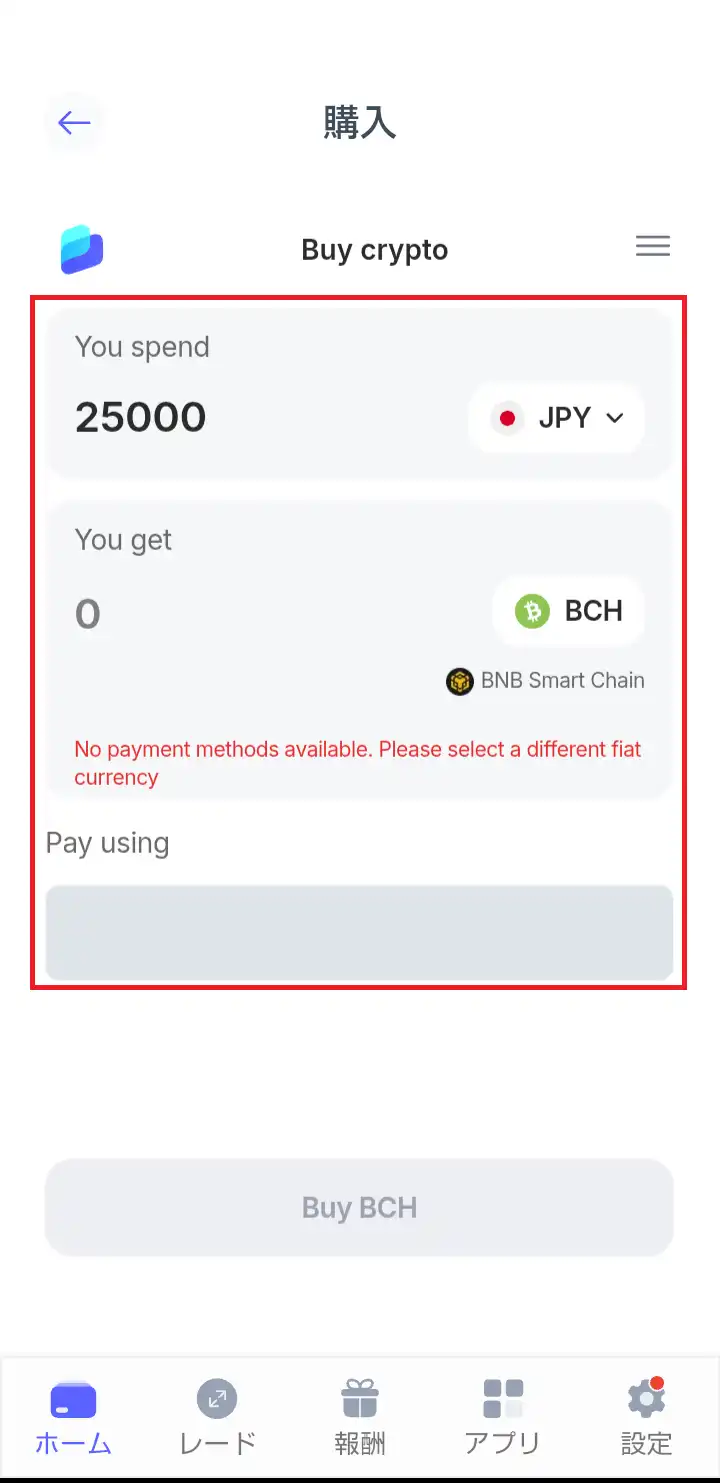
Task: Edit the 25000 spend amount
Action: coord(141,417)
